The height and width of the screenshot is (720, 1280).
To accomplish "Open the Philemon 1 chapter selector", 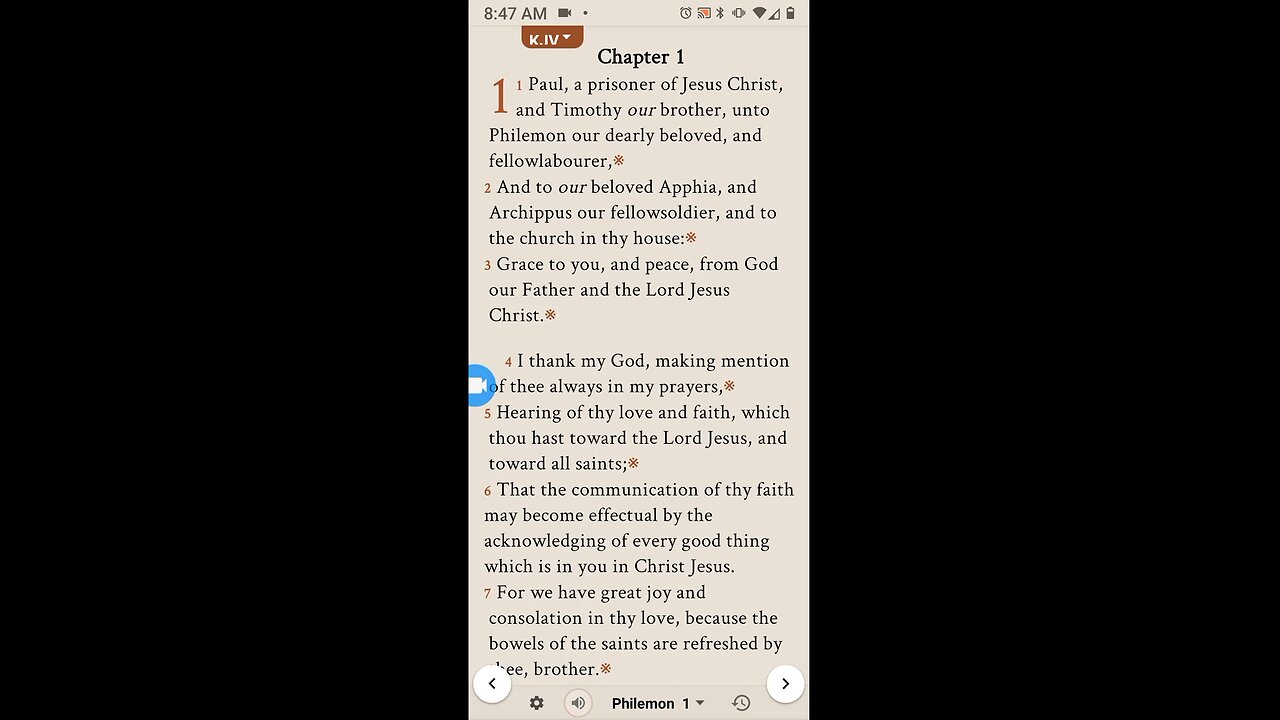I will click(657, 703).
